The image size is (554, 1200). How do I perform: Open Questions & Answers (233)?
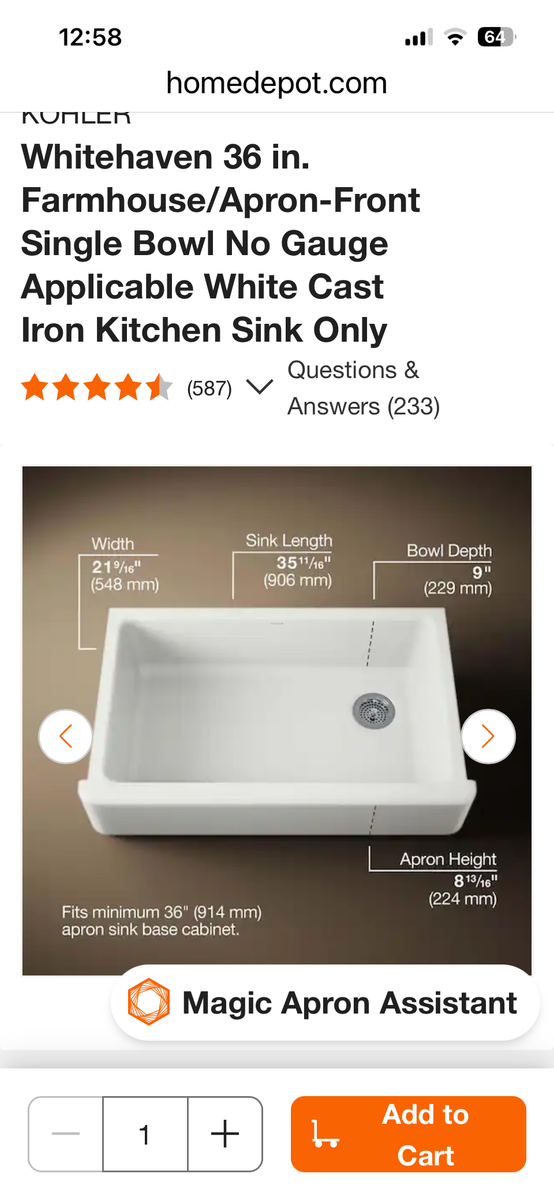364,388
